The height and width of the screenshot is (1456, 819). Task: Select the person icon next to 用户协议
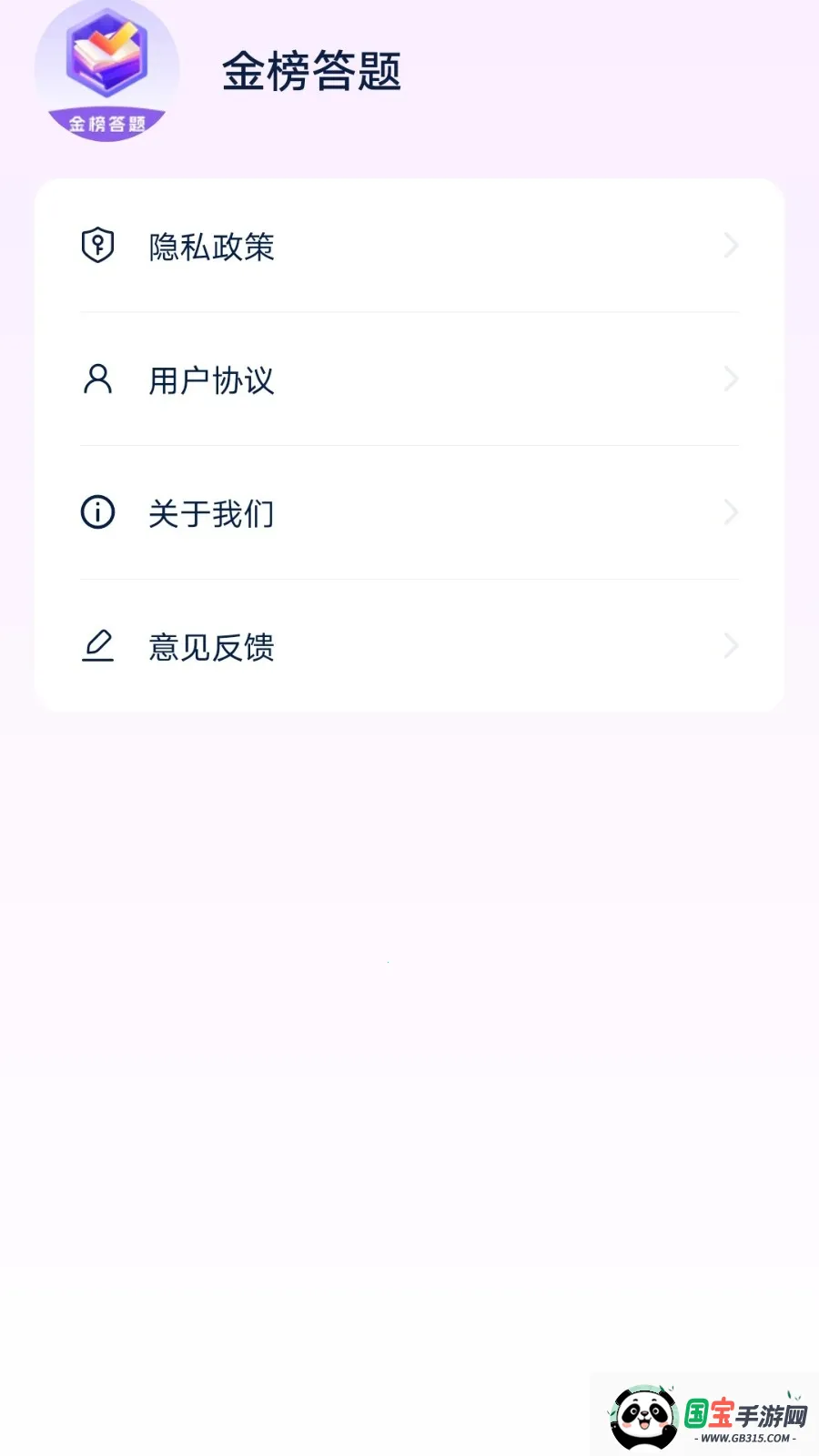(97, 379)
